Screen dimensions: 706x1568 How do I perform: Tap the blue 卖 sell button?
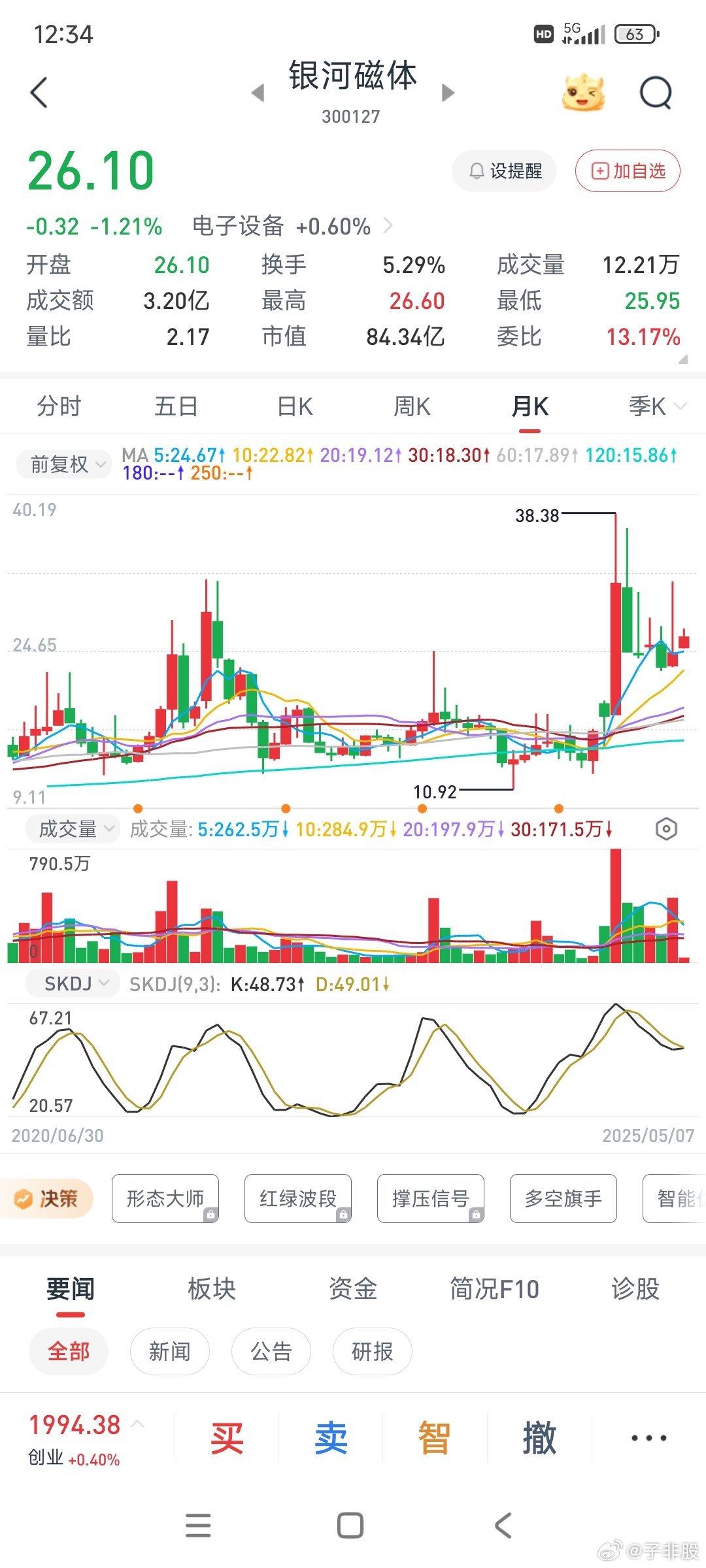point(331,1438)
